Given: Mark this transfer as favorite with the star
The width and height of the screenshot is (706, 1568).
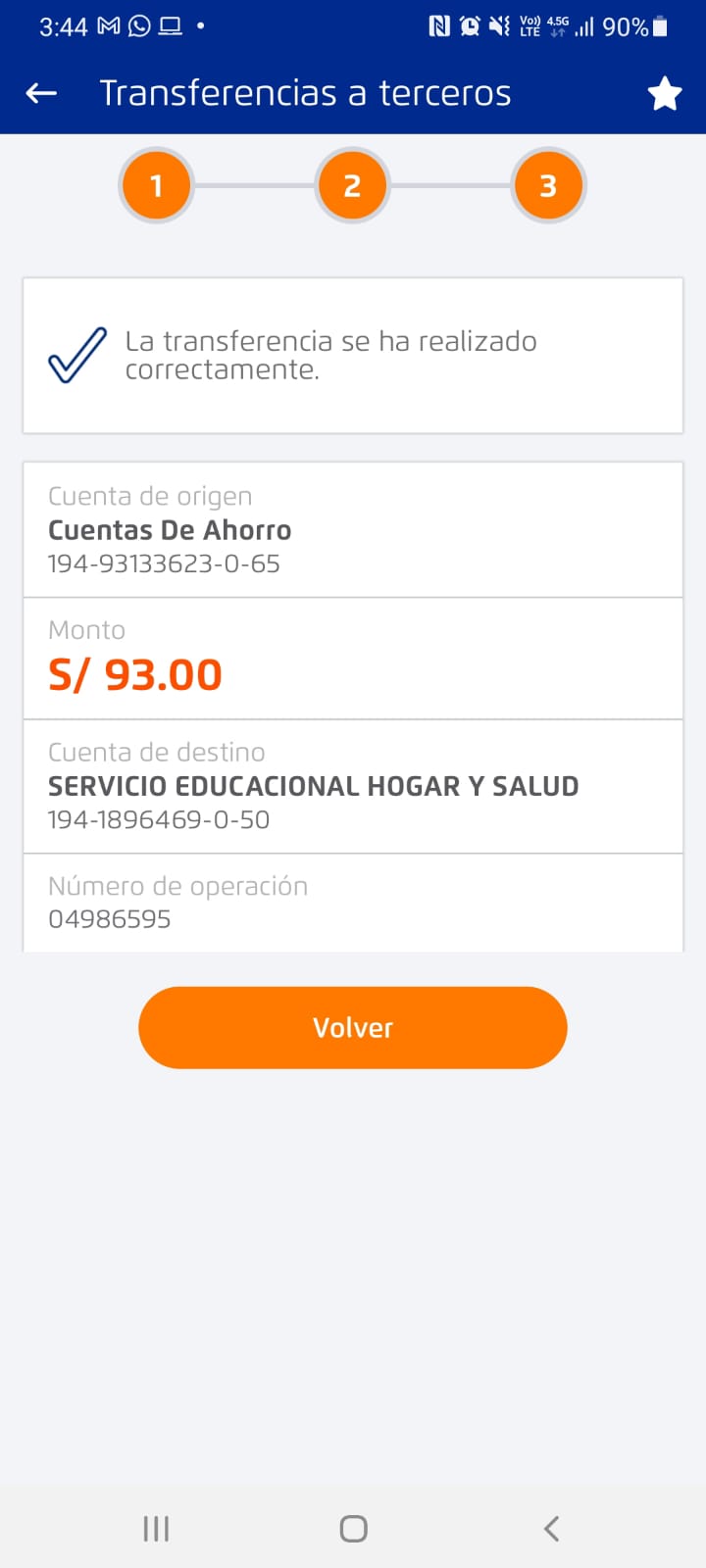Looking at the screenshot, I should tap(665, 93).
